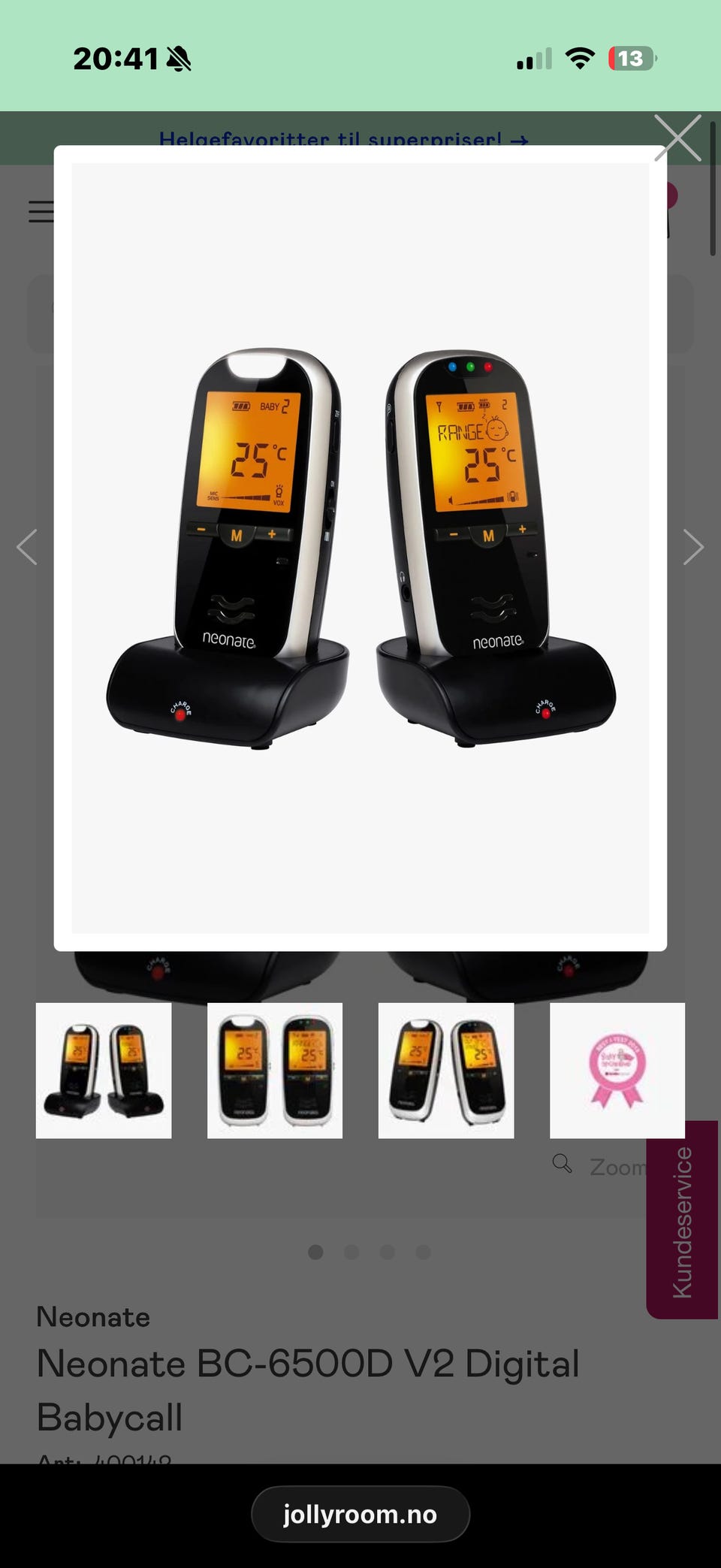Viewport: 721px width, 1568px height.
Task: Go to the previous product image
Action: click(x=28, y=547)
